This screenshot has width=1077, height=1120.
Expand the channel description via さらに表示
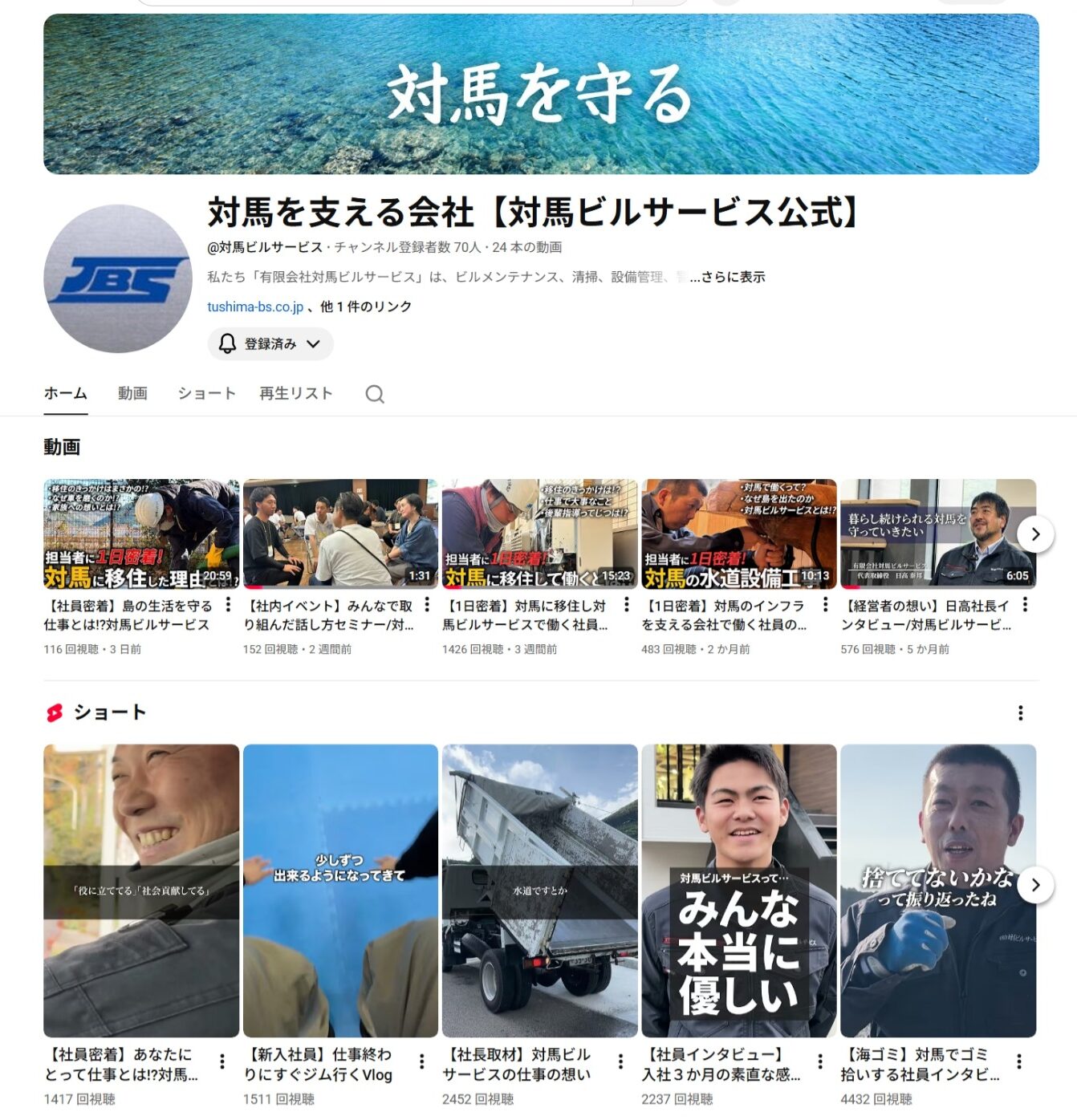pyautogui.click(x=733, y=278)
